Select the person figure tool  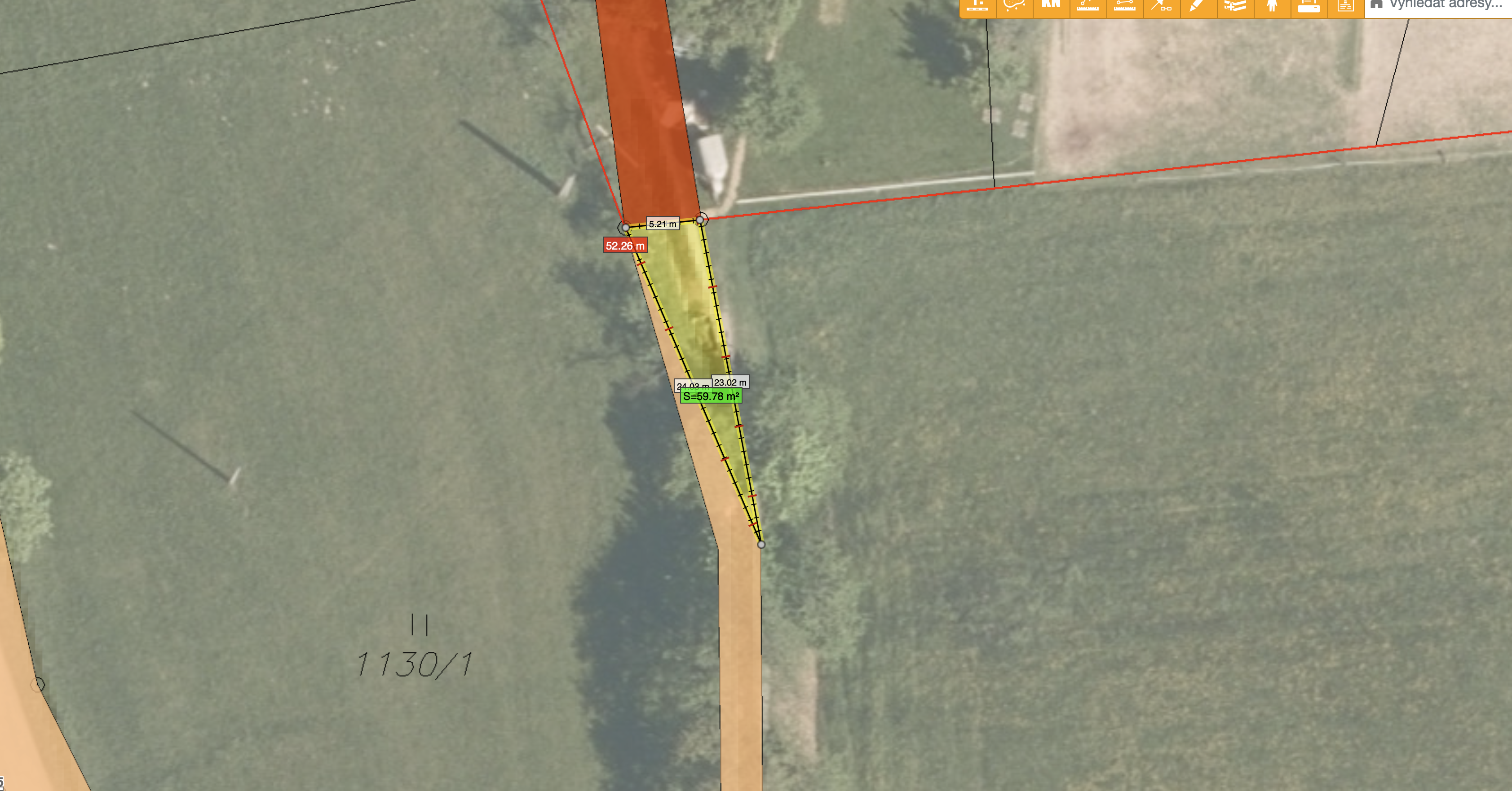click(1271, 6)
